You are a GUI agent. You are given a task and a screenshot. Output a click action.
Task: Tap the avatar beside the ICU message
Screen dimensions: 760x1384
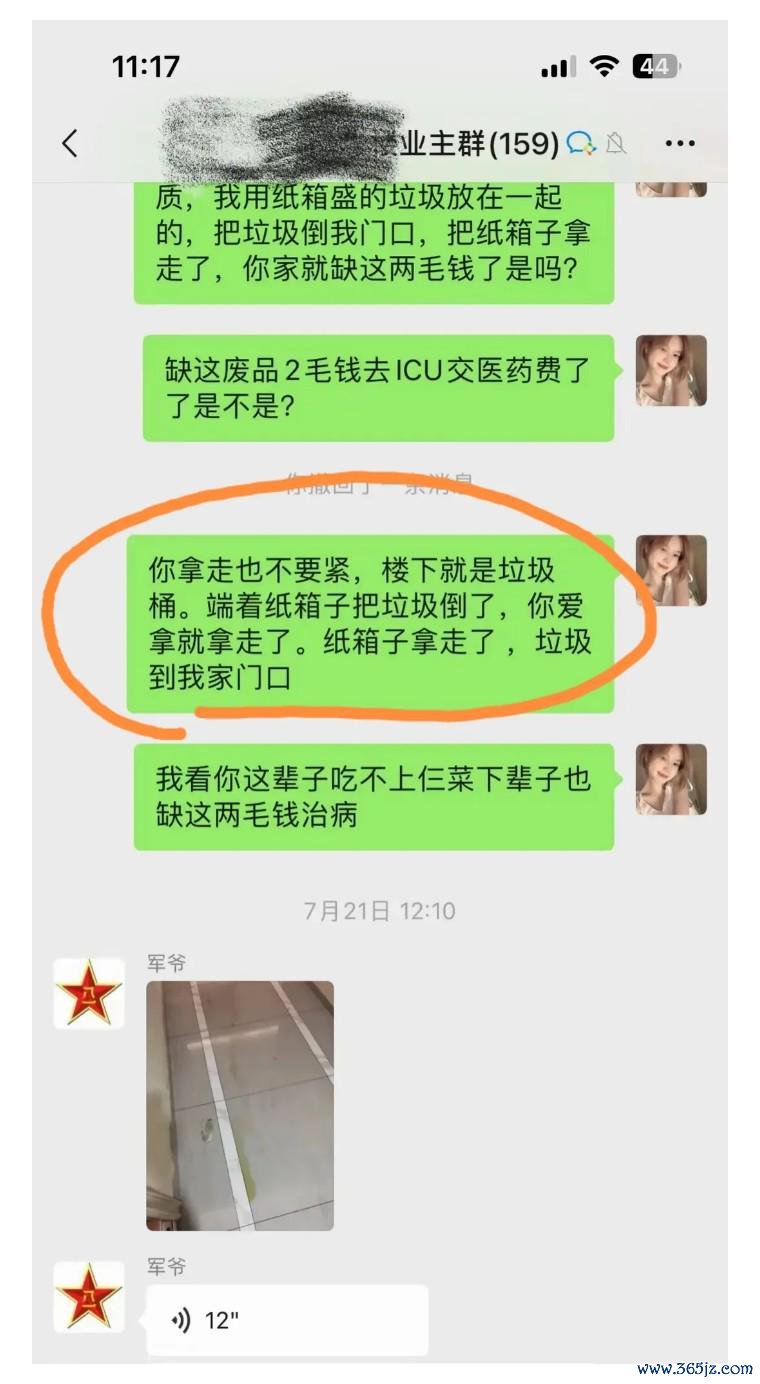point(671,370)
